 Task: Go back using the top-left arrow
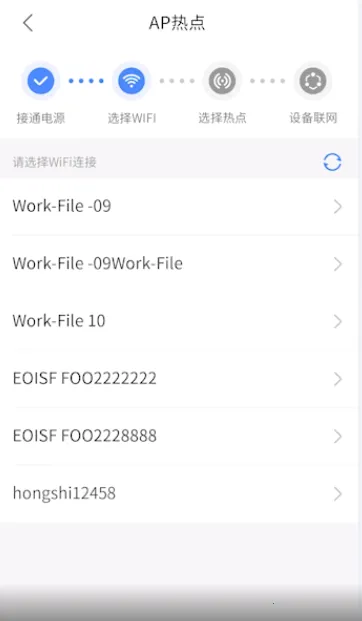(x=28, y=23)
